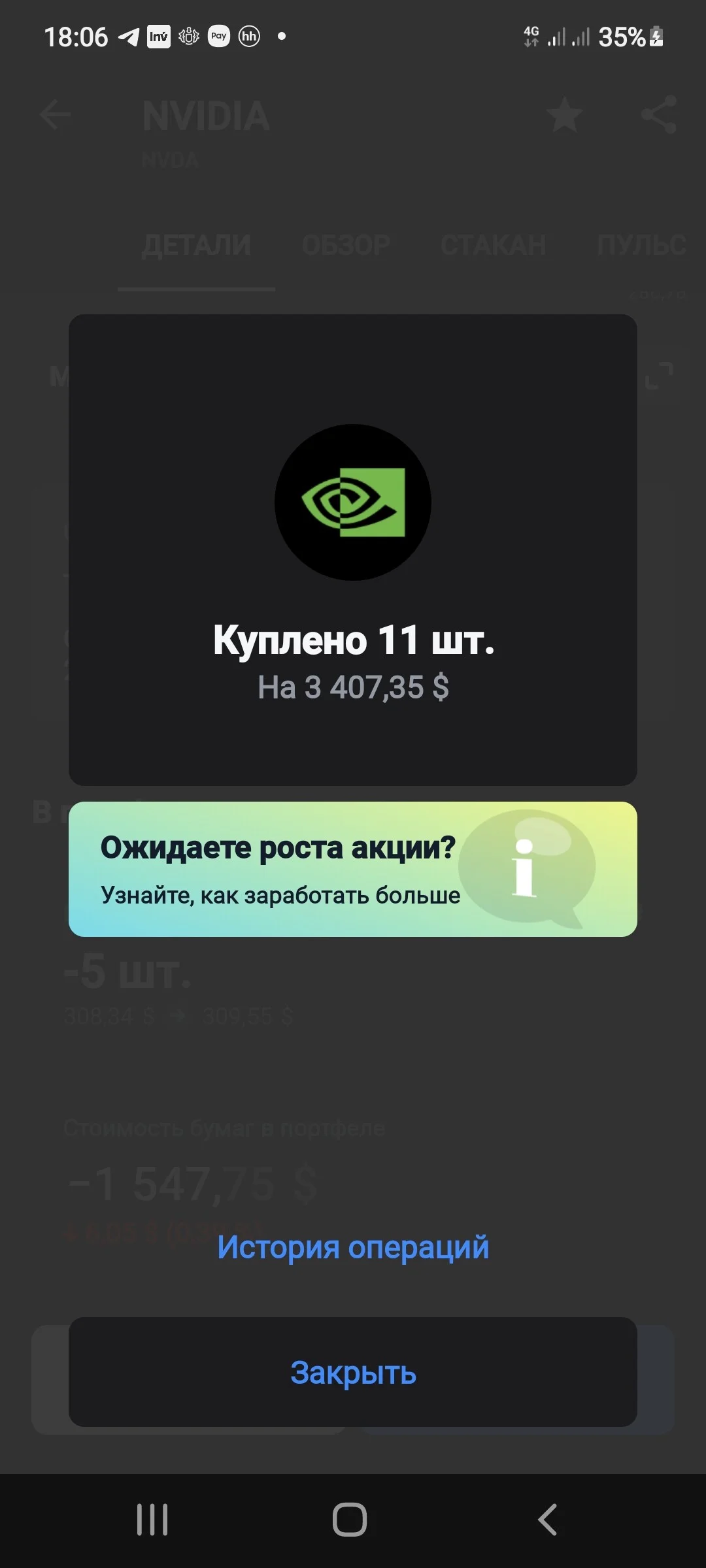Close the purchase dialog with Закрыть
Viewport: 706px width, 1568px height.
[353, 1372]
